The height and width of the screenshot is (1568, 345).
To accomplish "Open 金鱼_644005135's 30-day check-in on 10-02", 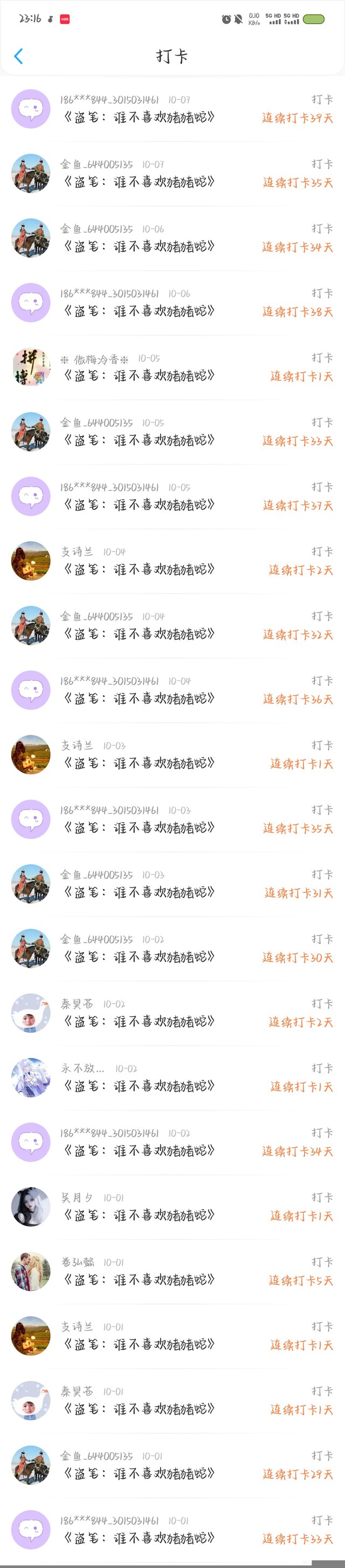I will 172,949.
